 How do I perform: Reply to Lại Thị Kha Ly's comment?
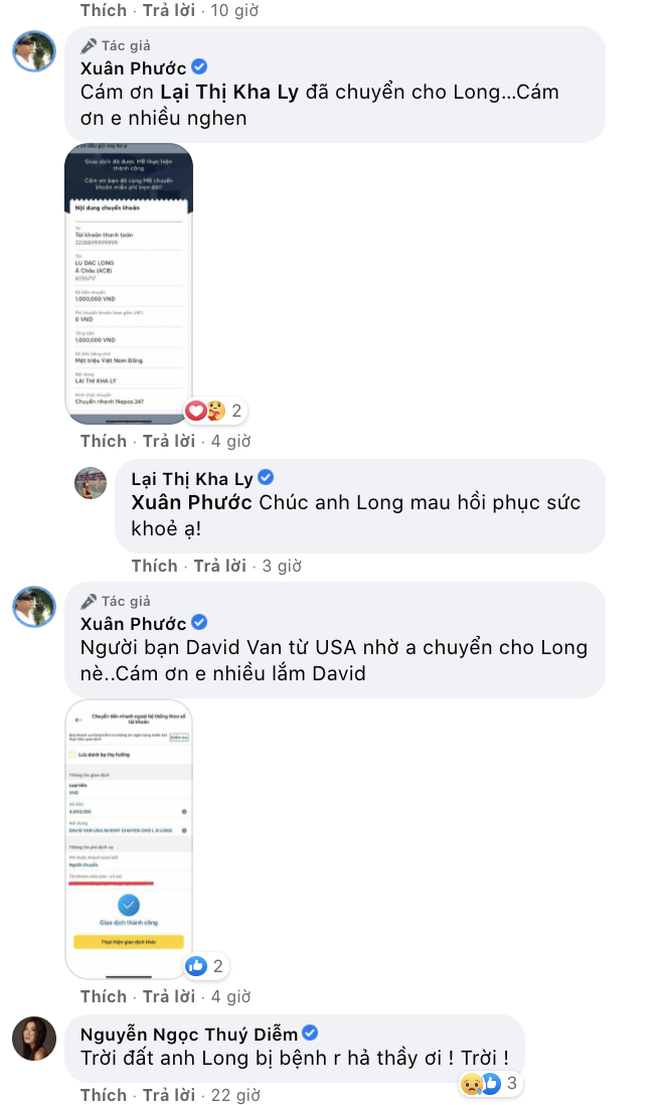tap(220, 566)
